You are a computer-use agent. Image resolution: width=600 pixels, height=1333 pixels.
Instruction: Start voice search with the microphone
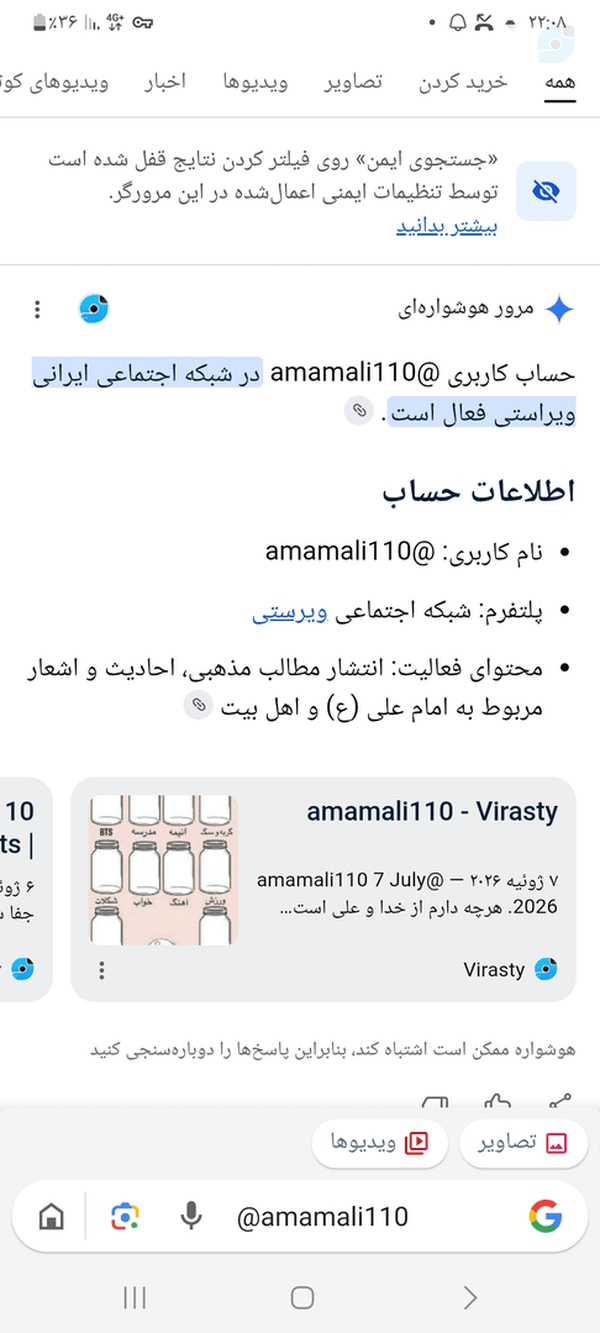click(191, 1216)
